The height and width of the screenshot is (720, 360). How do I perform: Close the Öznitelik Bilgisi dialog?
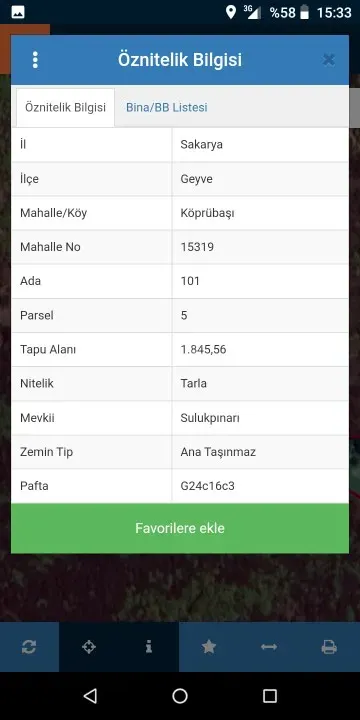[x=329, y=60]
